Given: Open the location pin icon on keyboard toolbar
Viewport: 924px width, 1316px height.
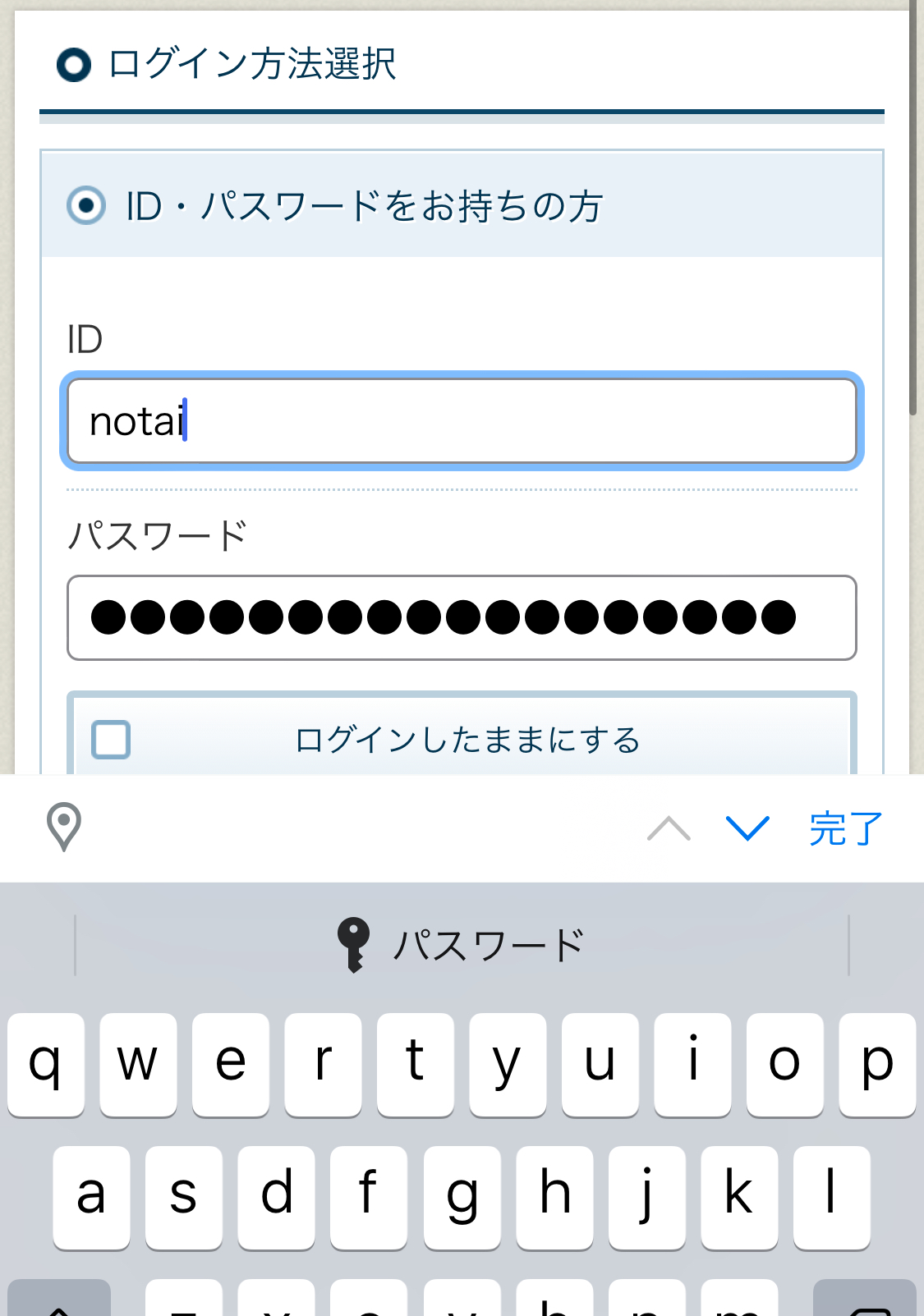Looking at the screenshot, I should (64, 827).
